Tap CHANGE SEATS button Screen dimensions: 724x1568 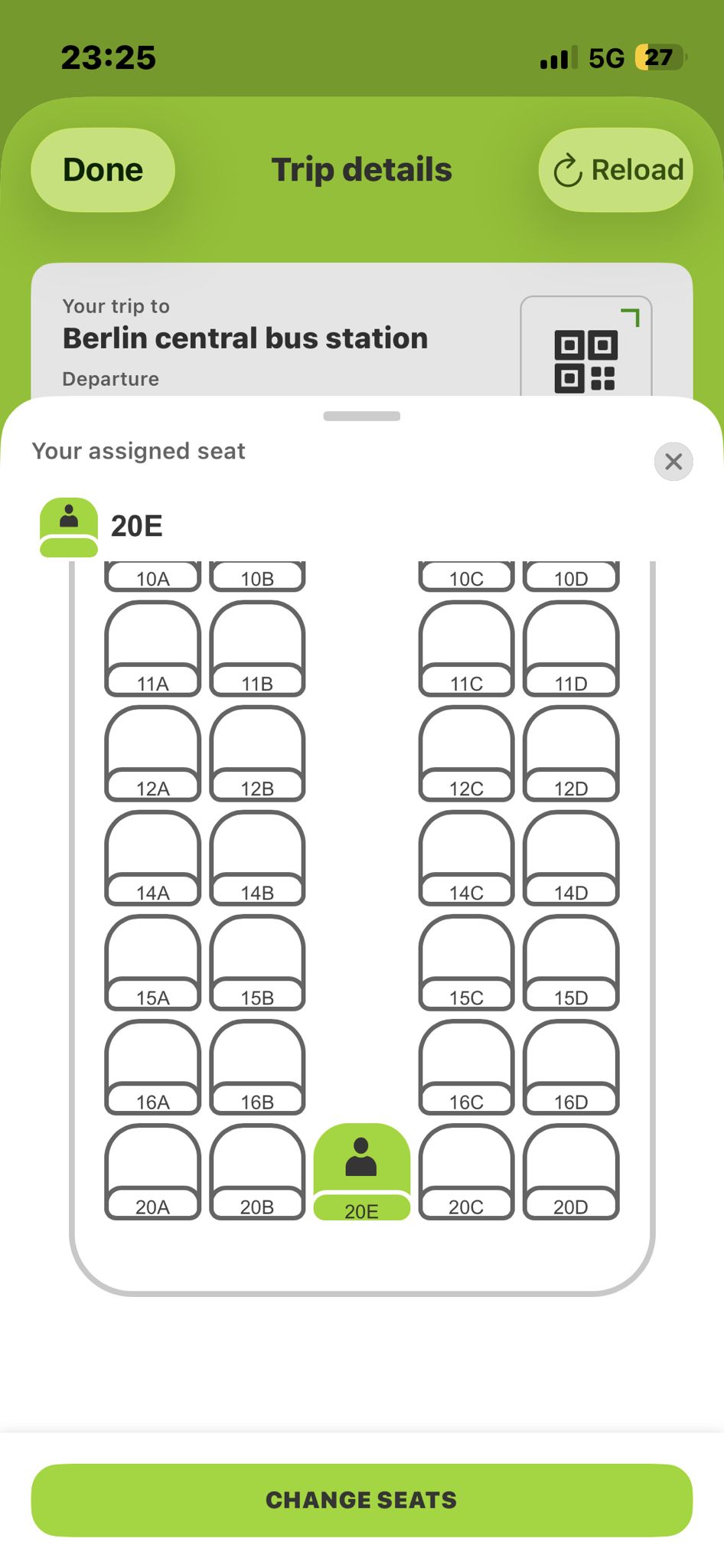pyautogui.click(x=362, y=1500)
